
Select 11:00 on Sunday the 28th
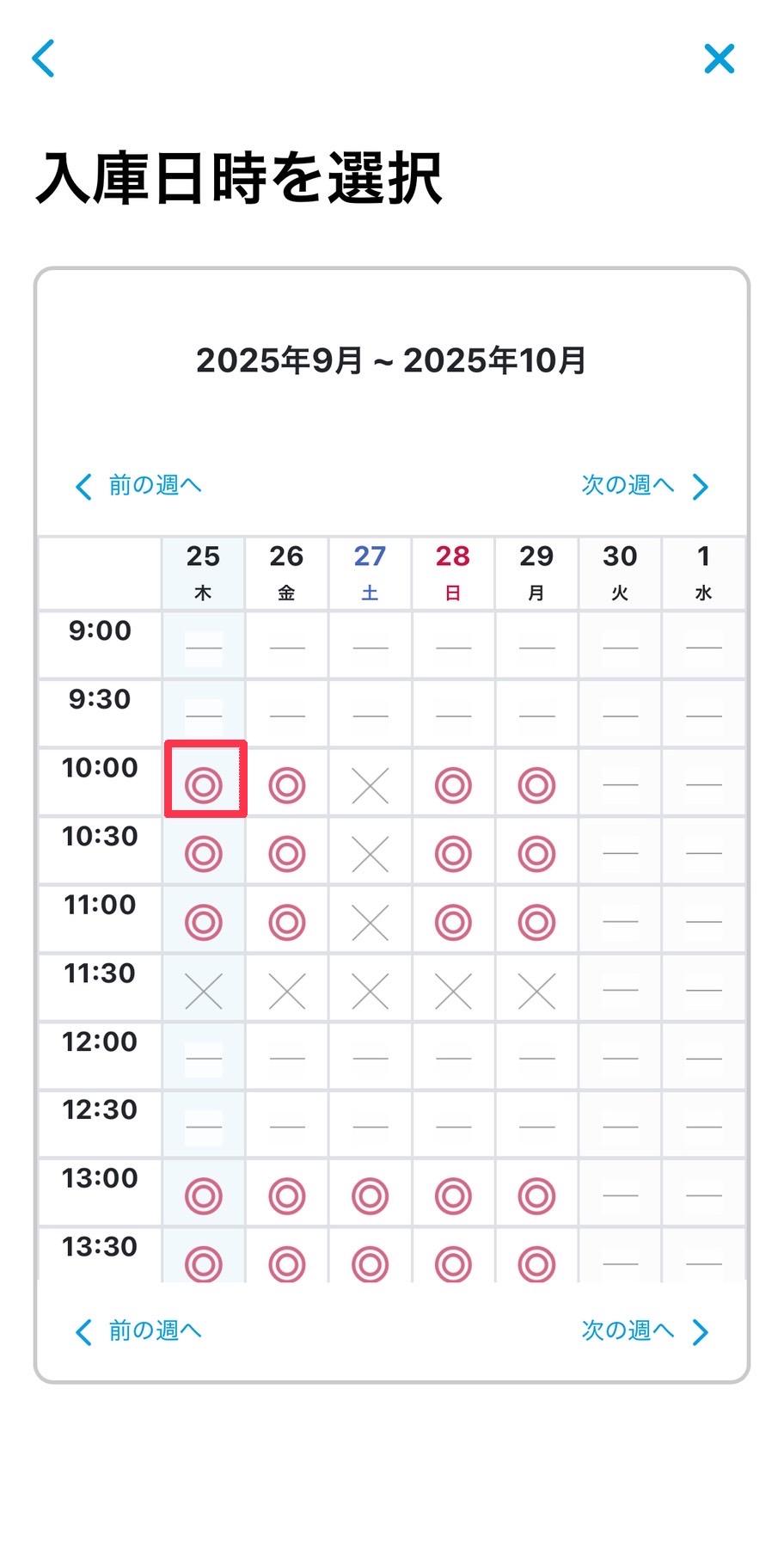453,922
